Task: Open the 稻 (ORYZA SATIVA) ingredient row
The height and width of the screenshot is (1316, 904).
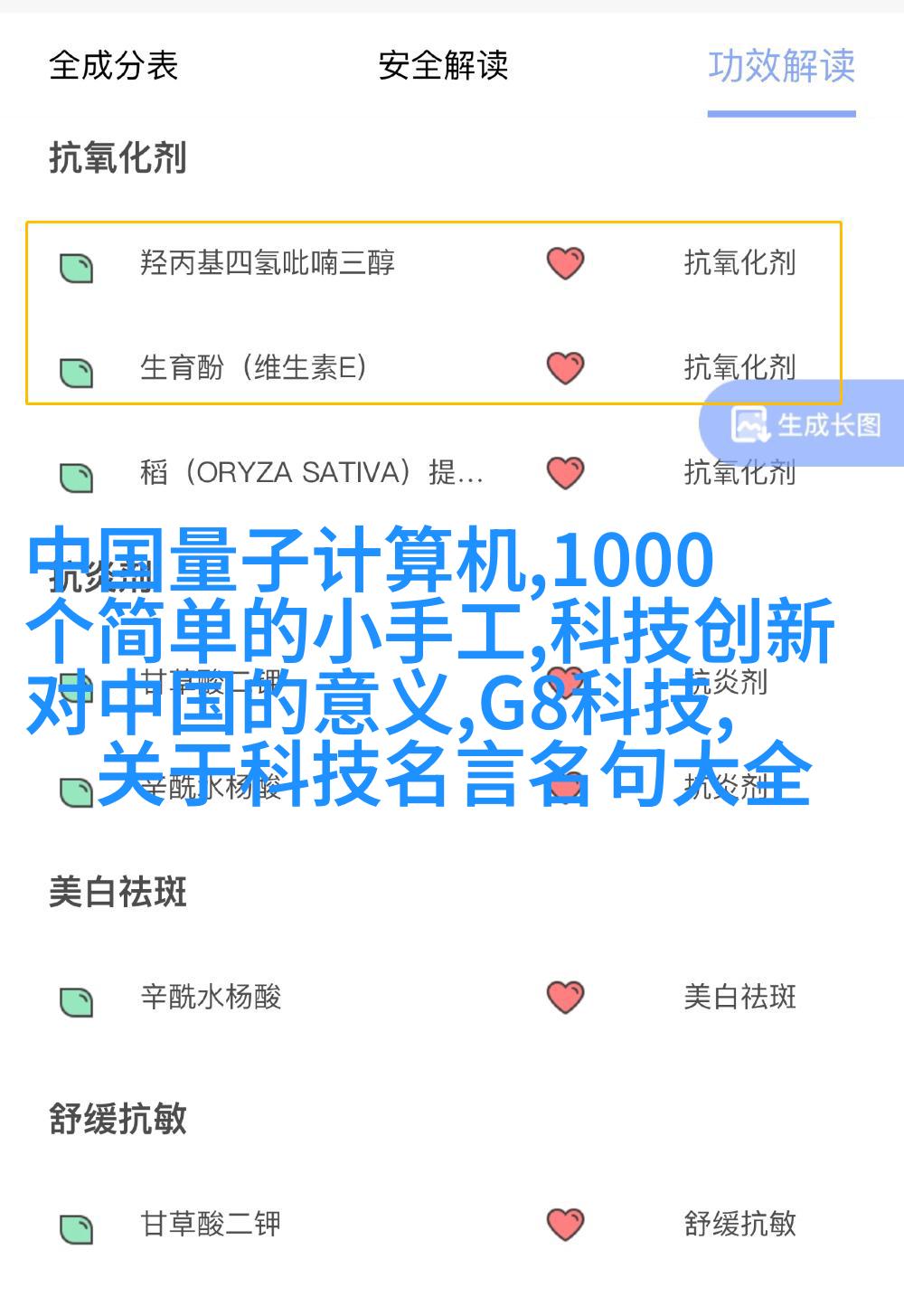Action: pos(311,473)
